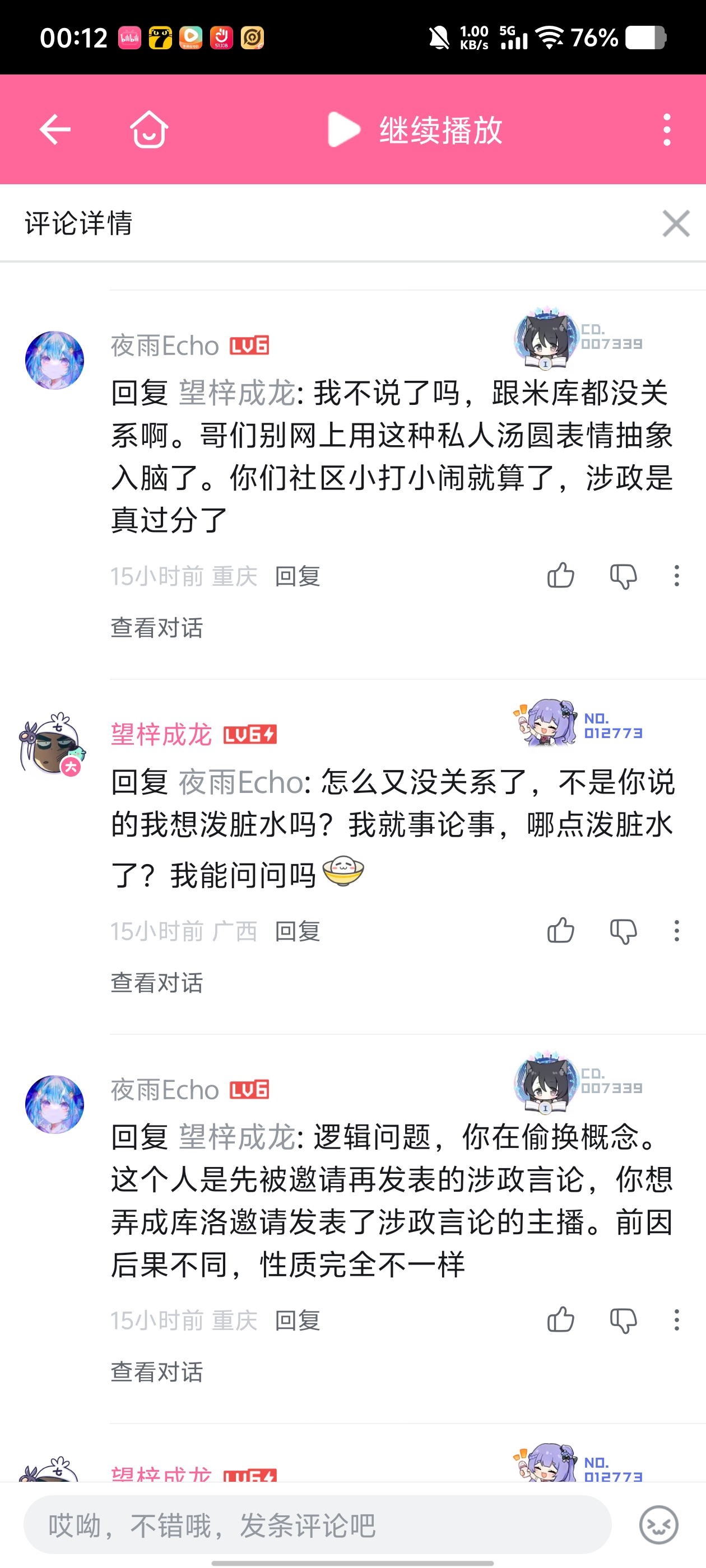706x1568 pixels.
Task: Like 夜雨Echo's 逻辑问题 comment
Action: click(x=560, y=1320)
